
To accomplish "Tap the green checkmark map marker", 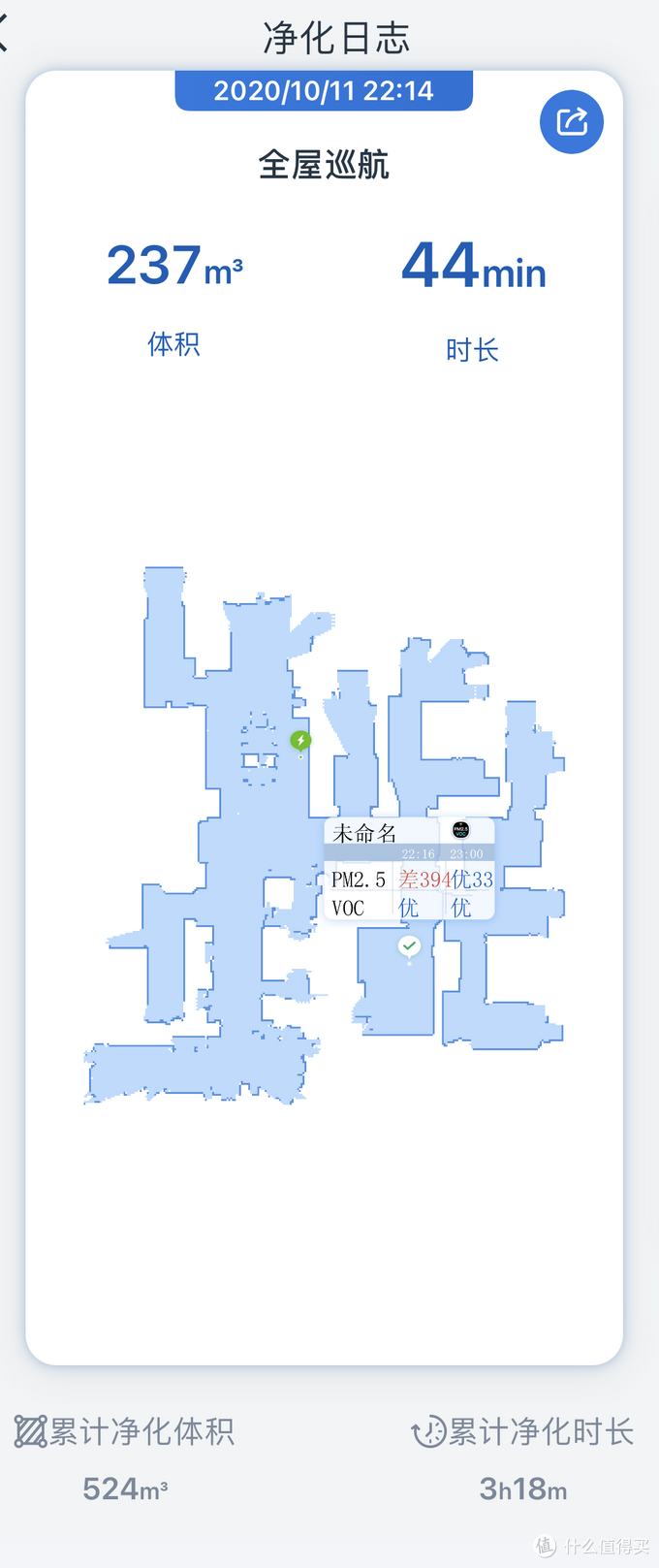I will pyautogui.click(x=410, y=946).
